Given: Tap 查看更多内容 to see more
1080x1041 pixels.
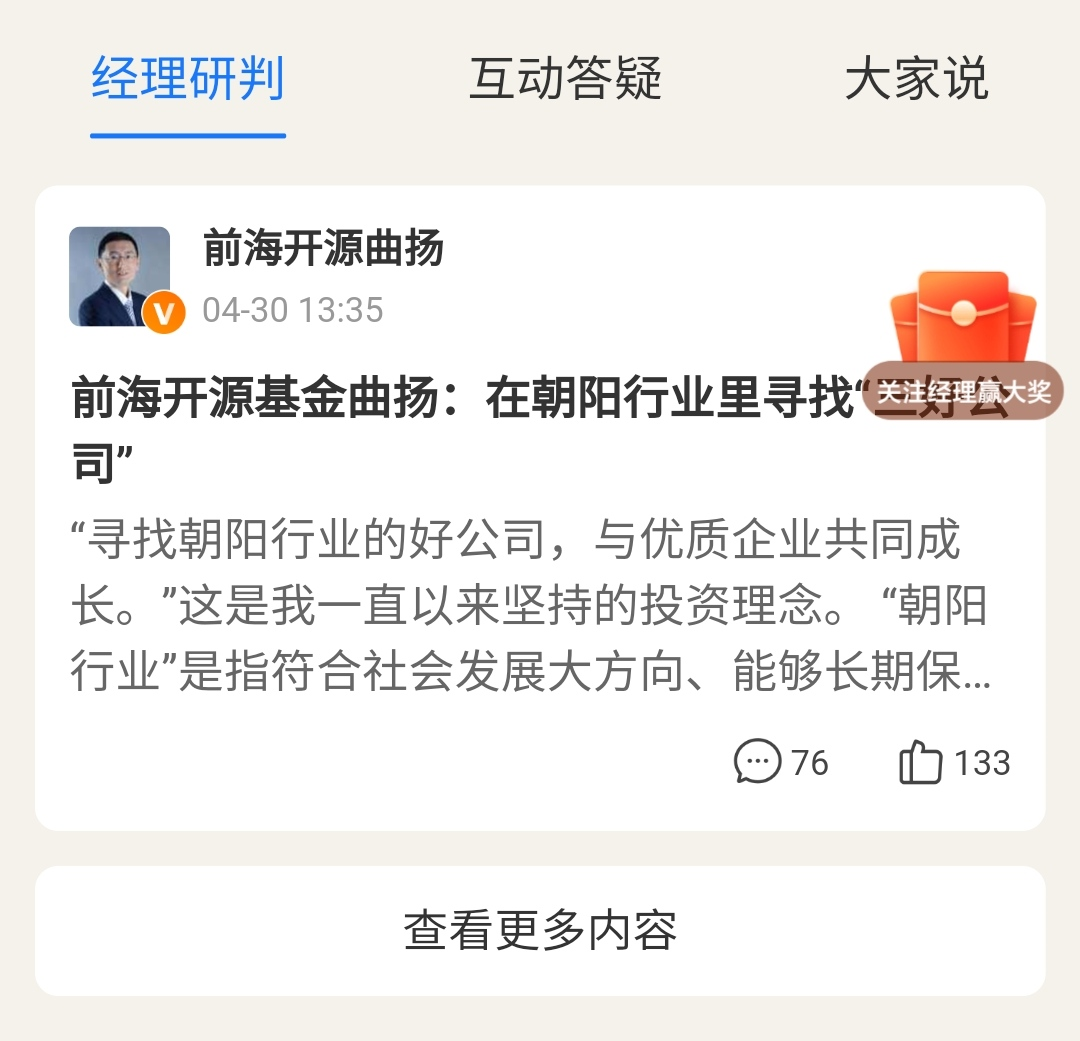Looking at the screenshot, I should tap(540, 930).
